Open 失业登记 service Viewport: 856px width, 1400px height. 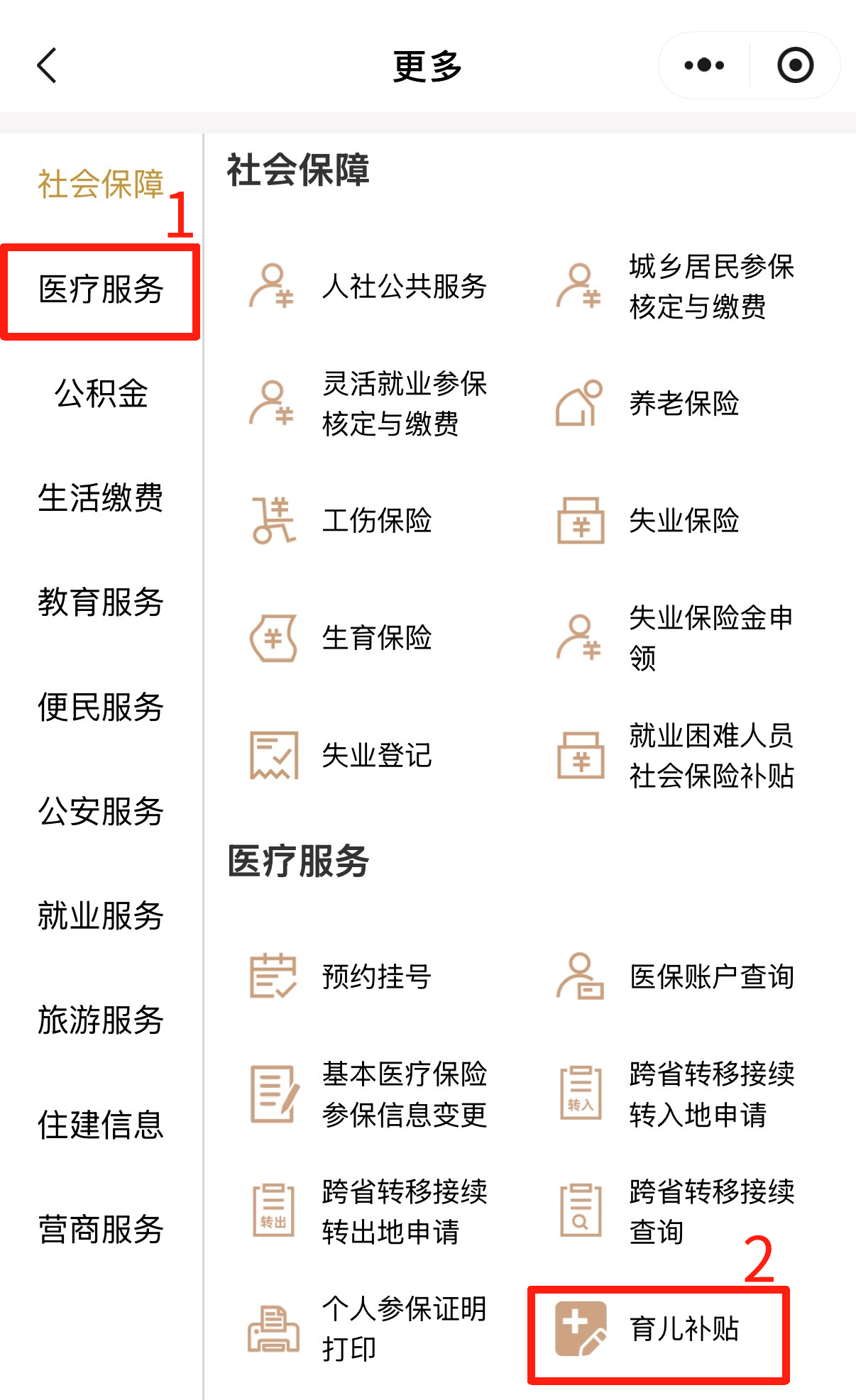[x=342, y=755]
